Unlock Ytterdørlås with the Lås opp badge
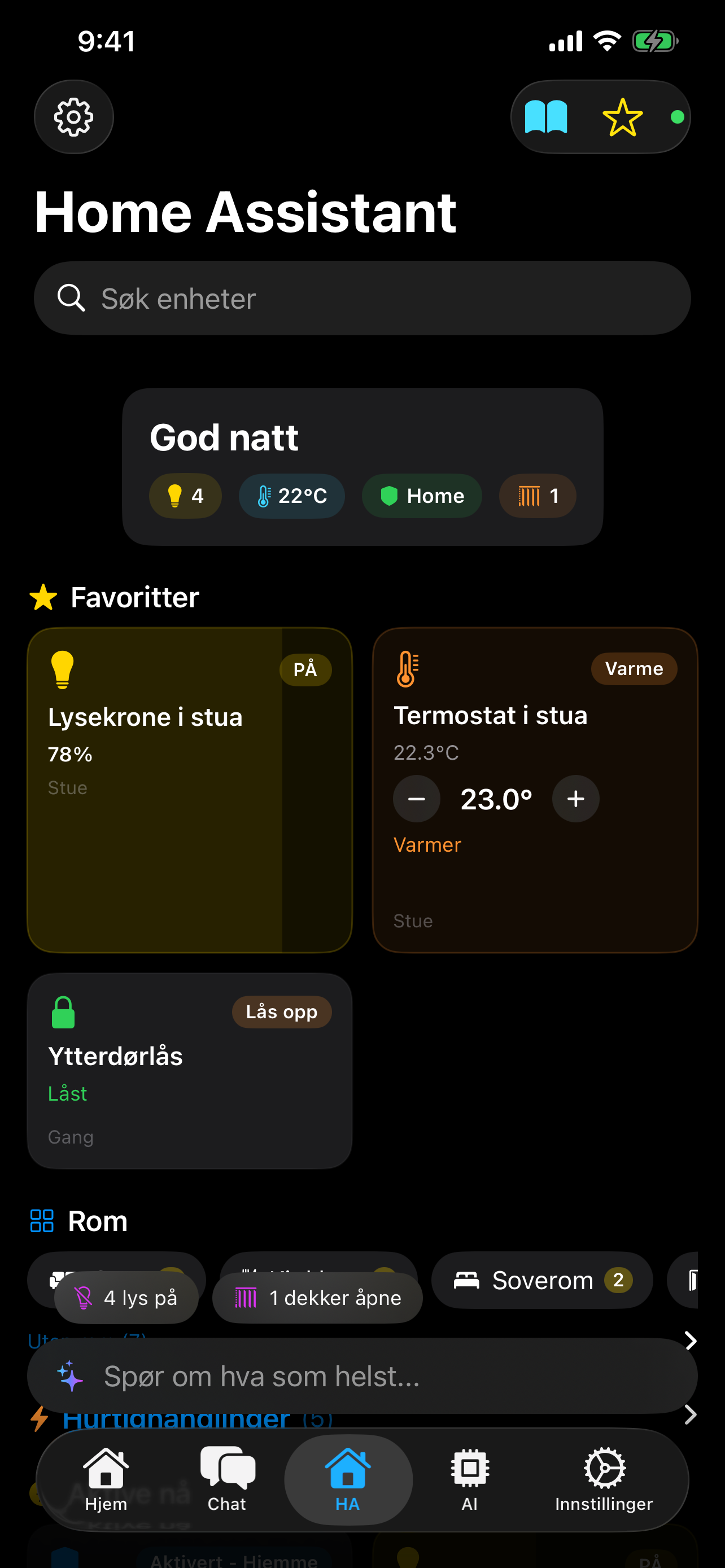Viewport: 725px width, 1568px height. click(281, 1011)
